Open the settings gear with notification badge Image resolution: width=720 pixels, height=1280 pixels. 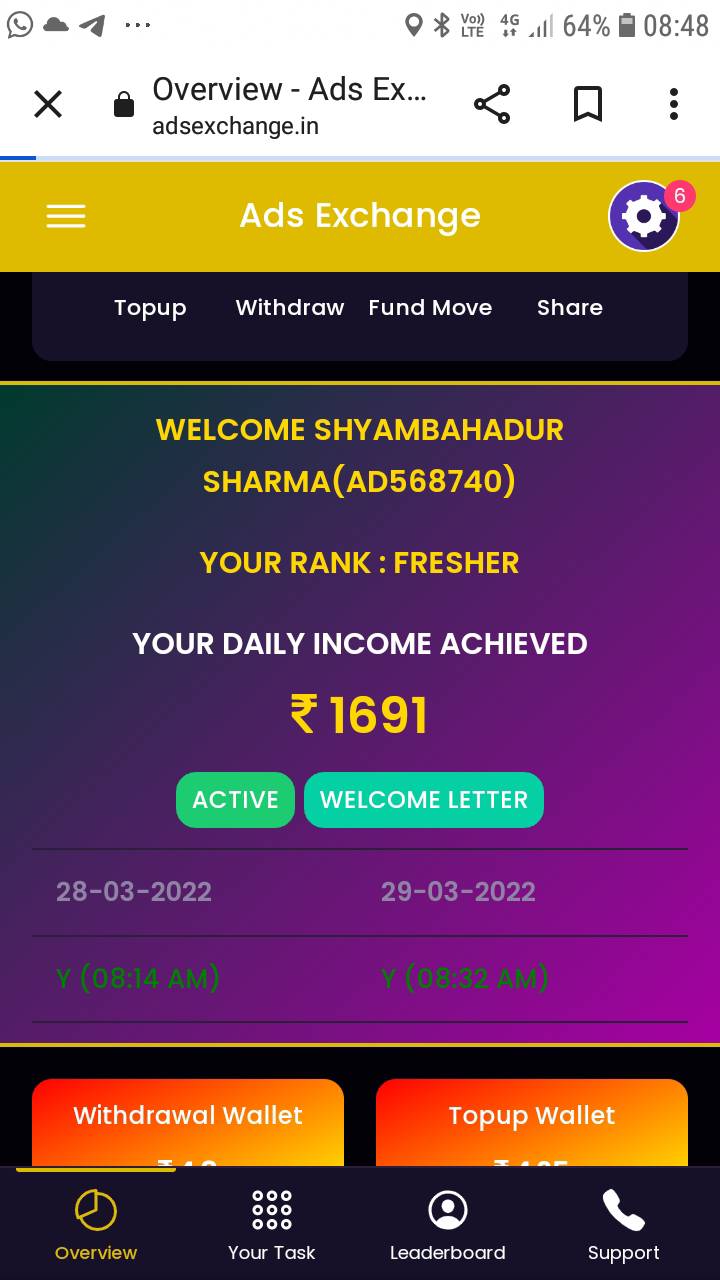point(644,216)
